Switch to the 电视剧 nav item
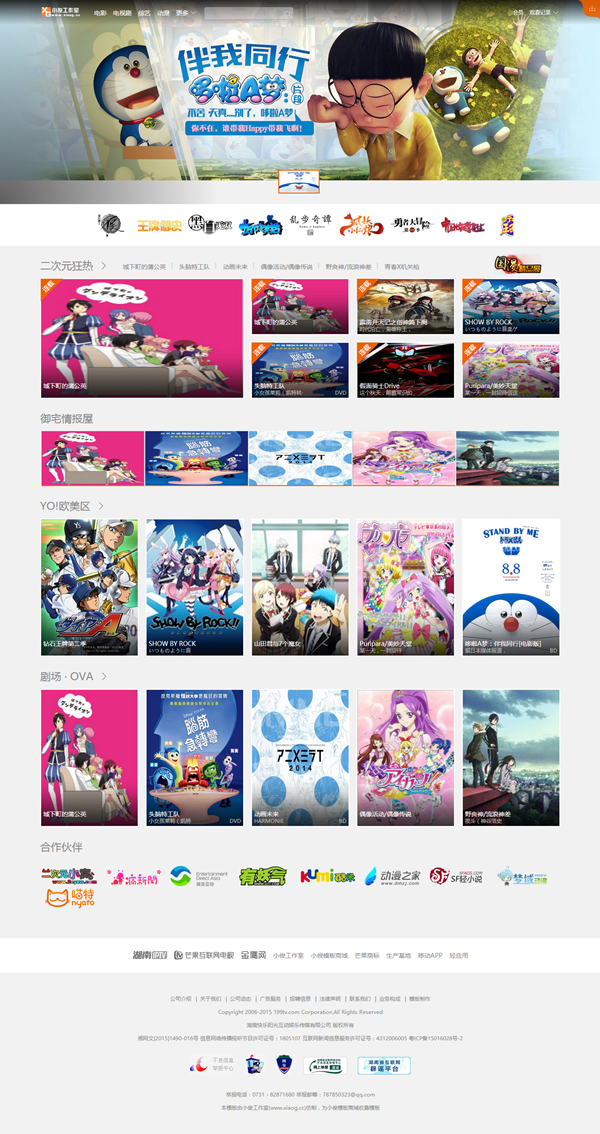600x1134 pixels. [122, 13]
